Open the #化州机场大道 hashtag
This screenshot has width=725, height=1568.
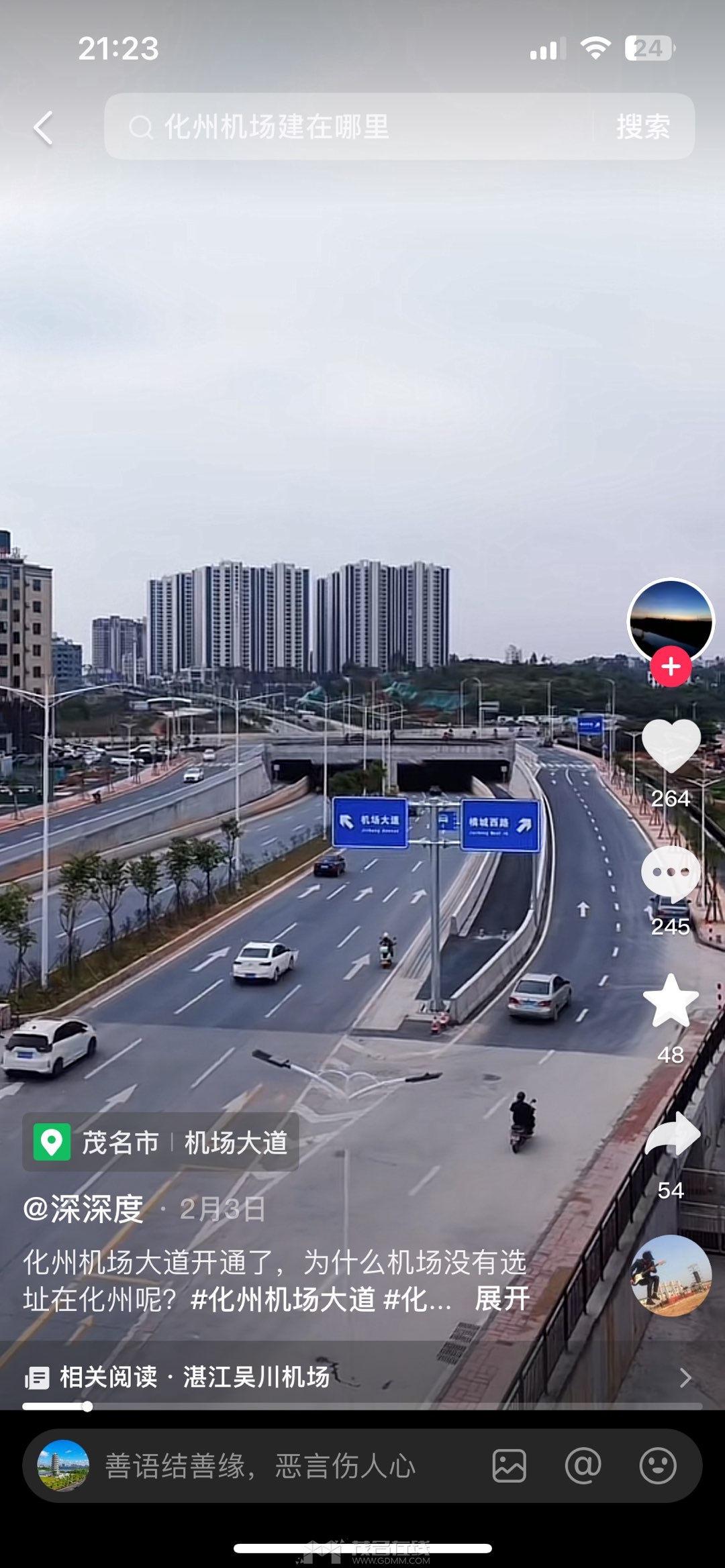tap(283, 1299)
